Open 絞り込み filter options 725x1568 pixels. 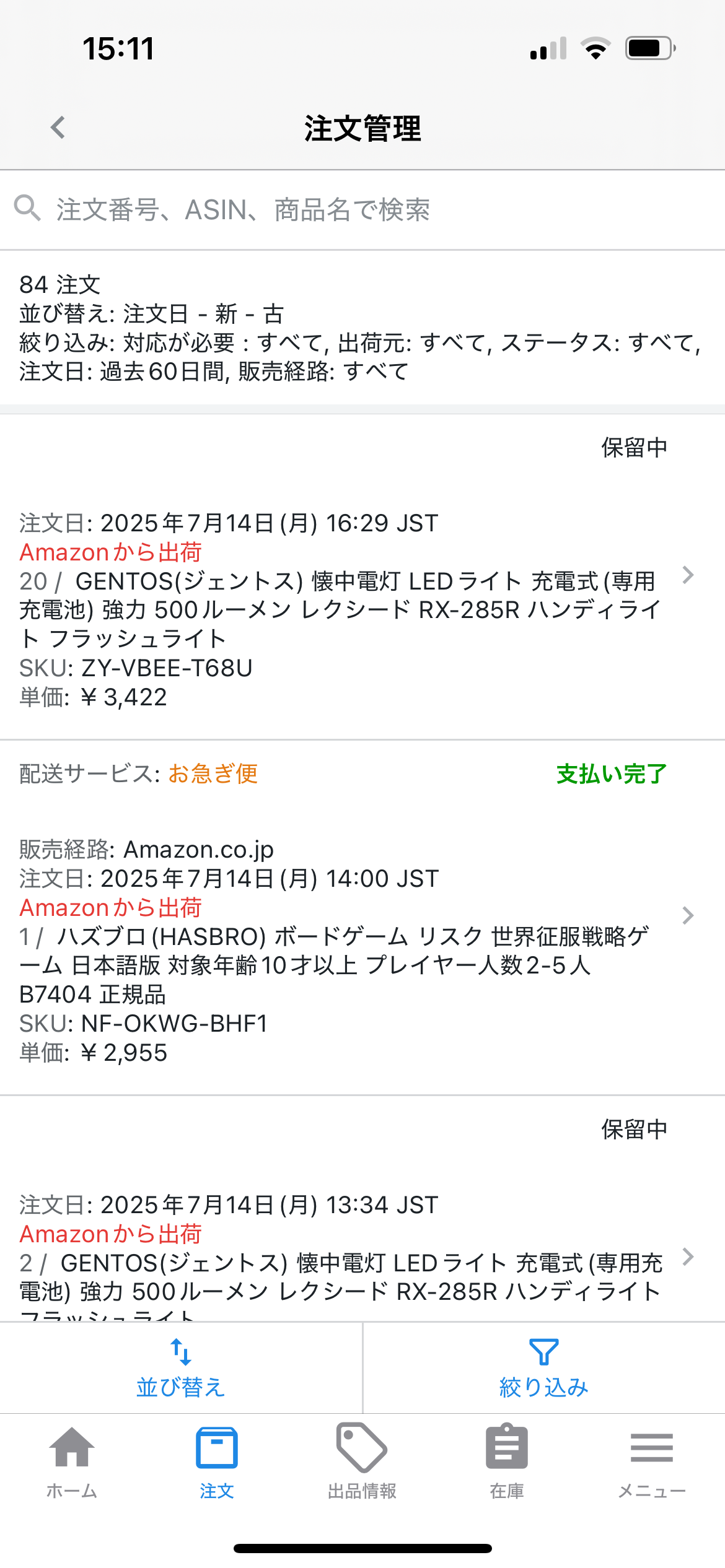[x=543, y=1369]
